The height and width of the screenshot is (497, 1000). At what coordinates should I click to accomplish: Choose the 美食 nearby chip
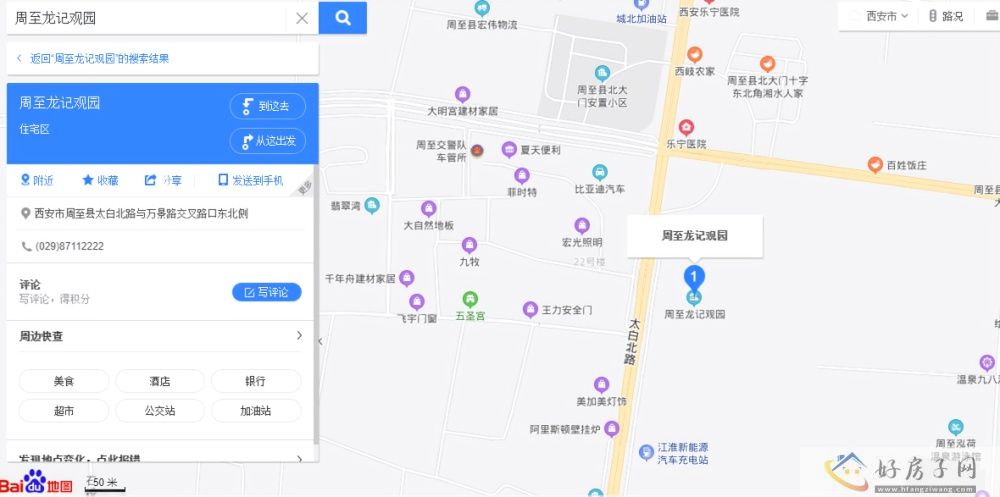(x=64, y=381)
